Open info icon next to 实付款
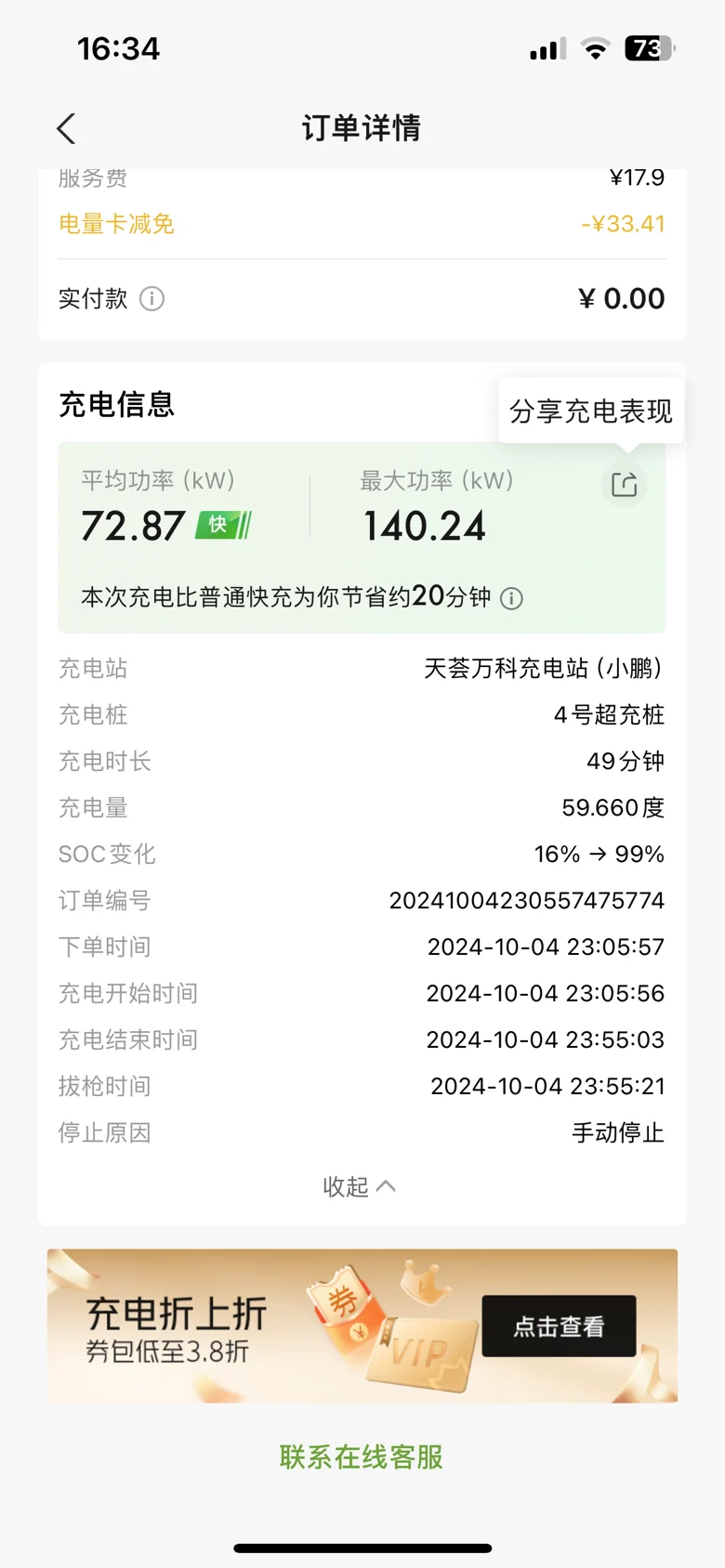Viewport: 725px width, 1568px height. [152, 299]
